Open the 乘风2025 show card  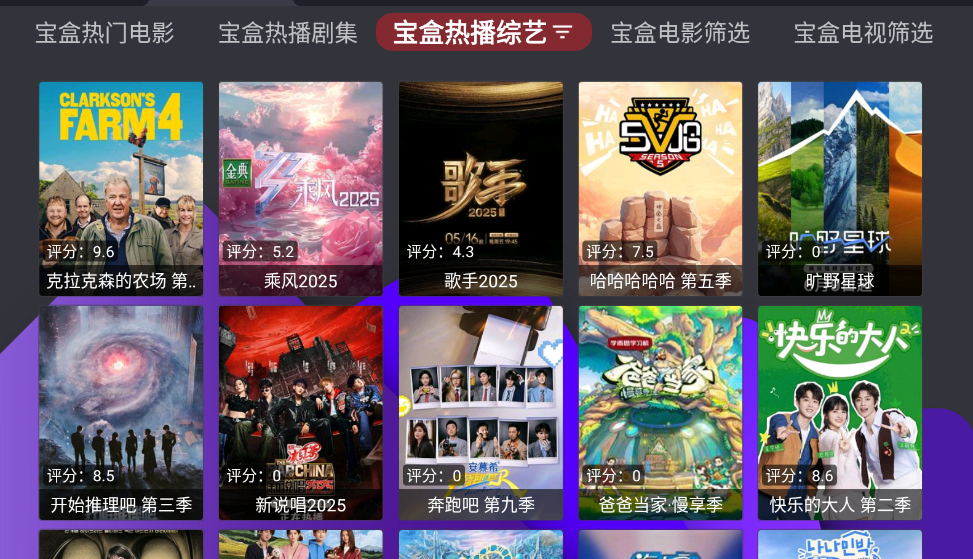301,189
